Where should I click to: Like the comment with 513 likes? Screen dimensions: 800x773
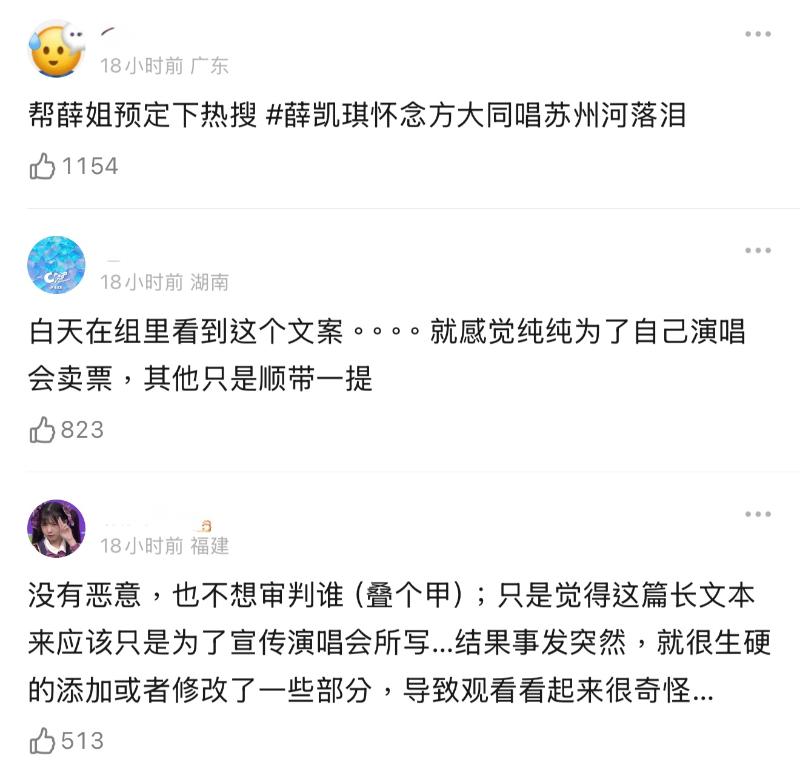[43, 740]
